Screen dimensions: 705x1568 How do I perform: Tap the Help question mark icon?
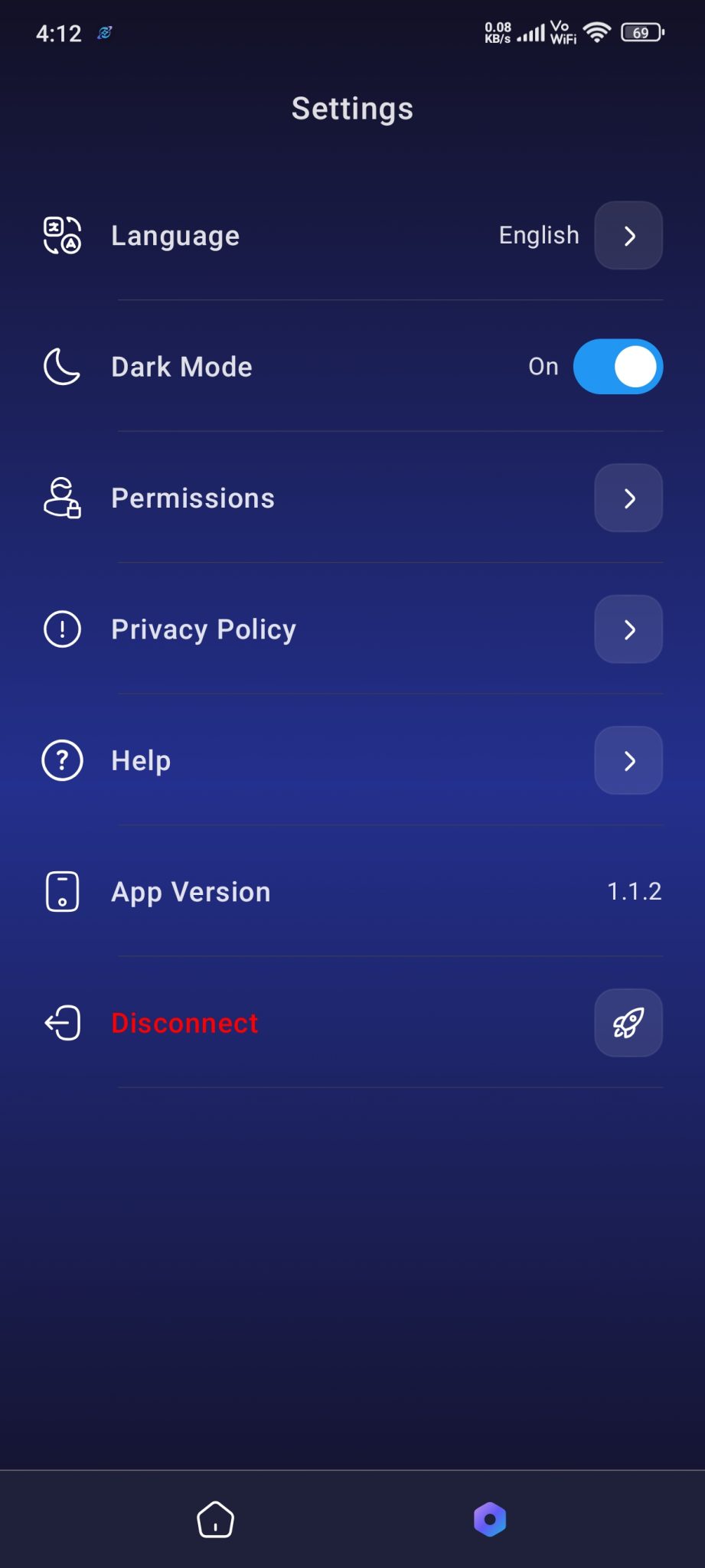tap(61, 760)
